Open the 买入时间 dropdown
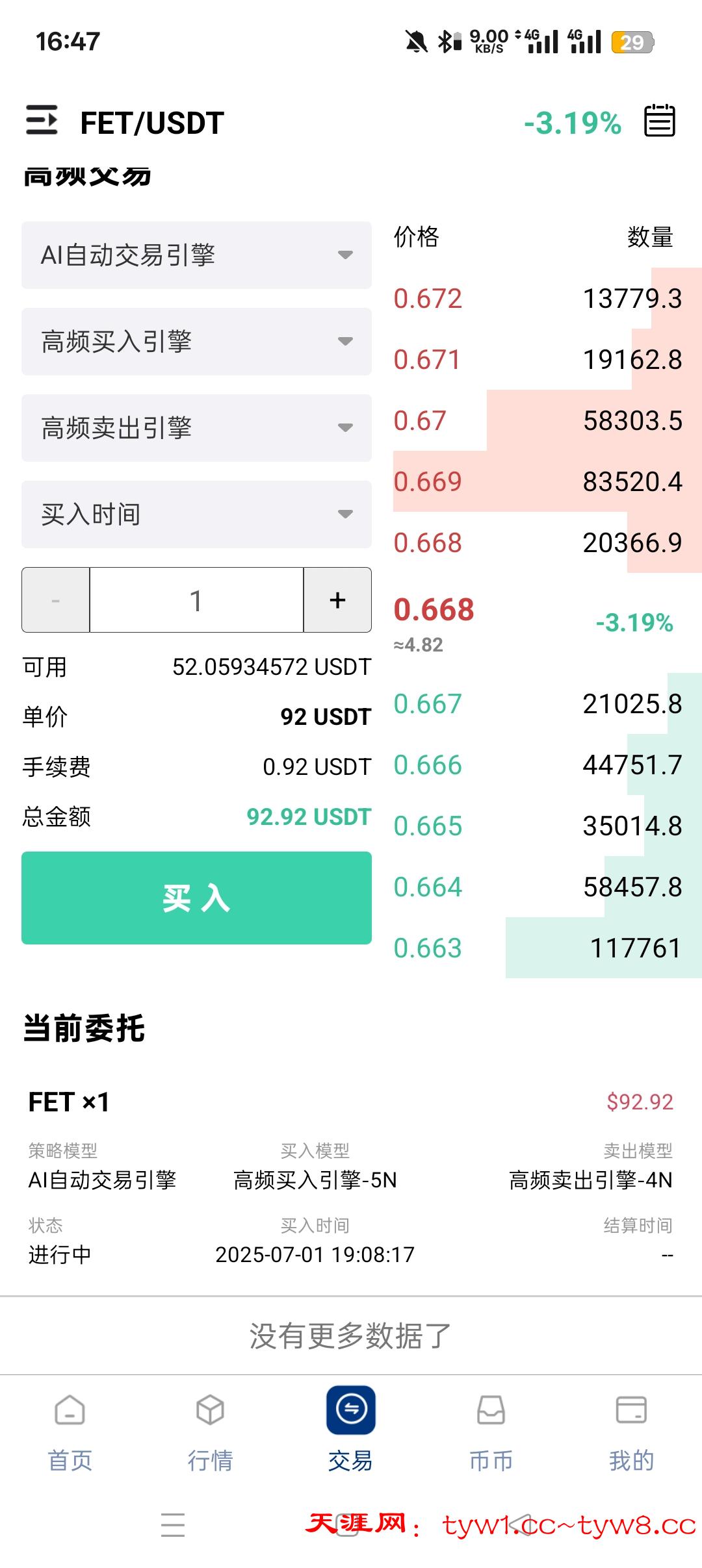This screenshot has width=702, height=1568. tap(195, 514)
